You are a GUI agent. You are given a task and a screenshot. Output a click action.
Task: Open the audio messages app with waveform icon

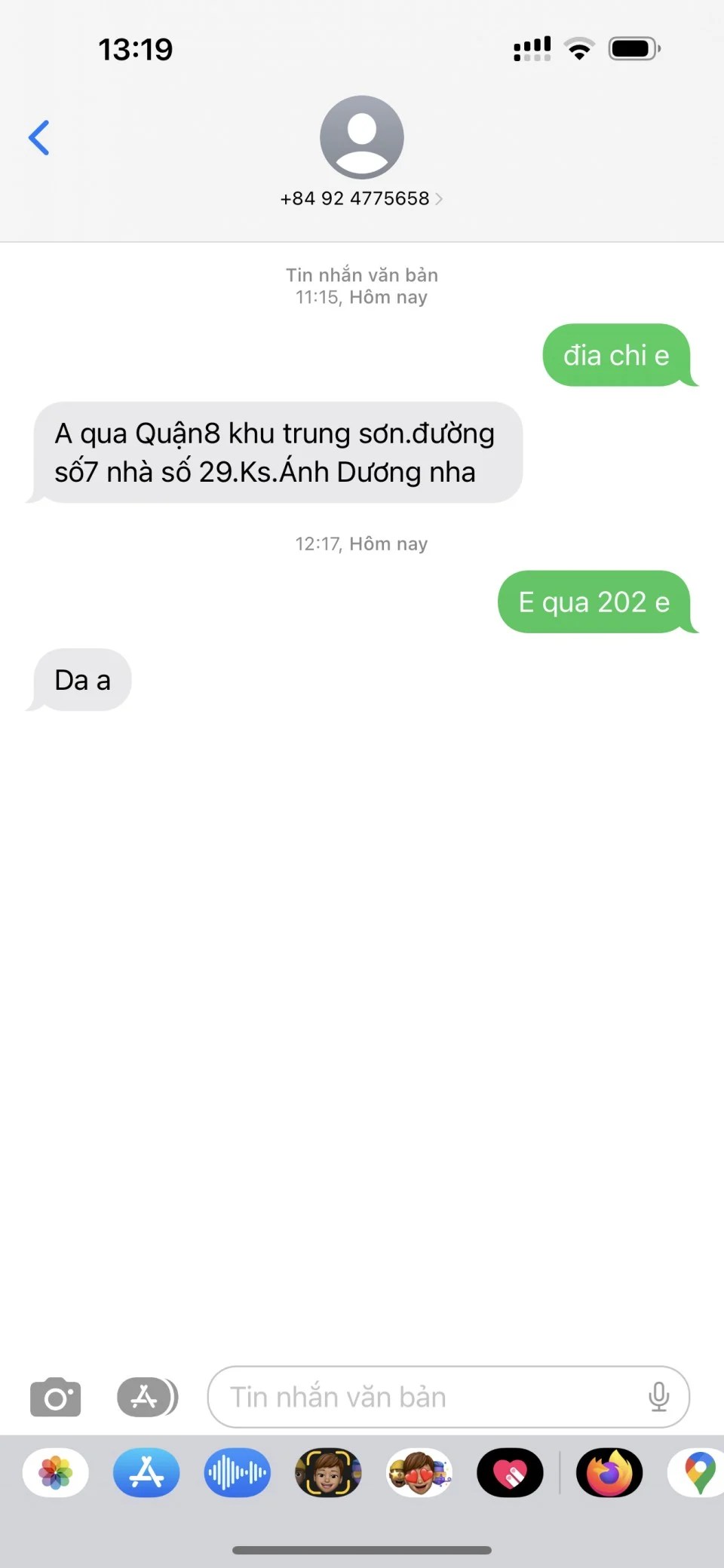coord(237,1472)
